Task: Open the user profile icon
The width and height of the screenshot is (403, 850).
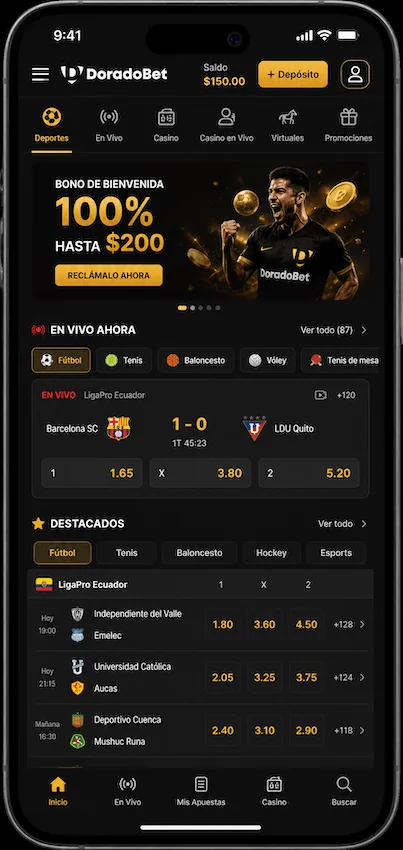Action: click(355, 74)
